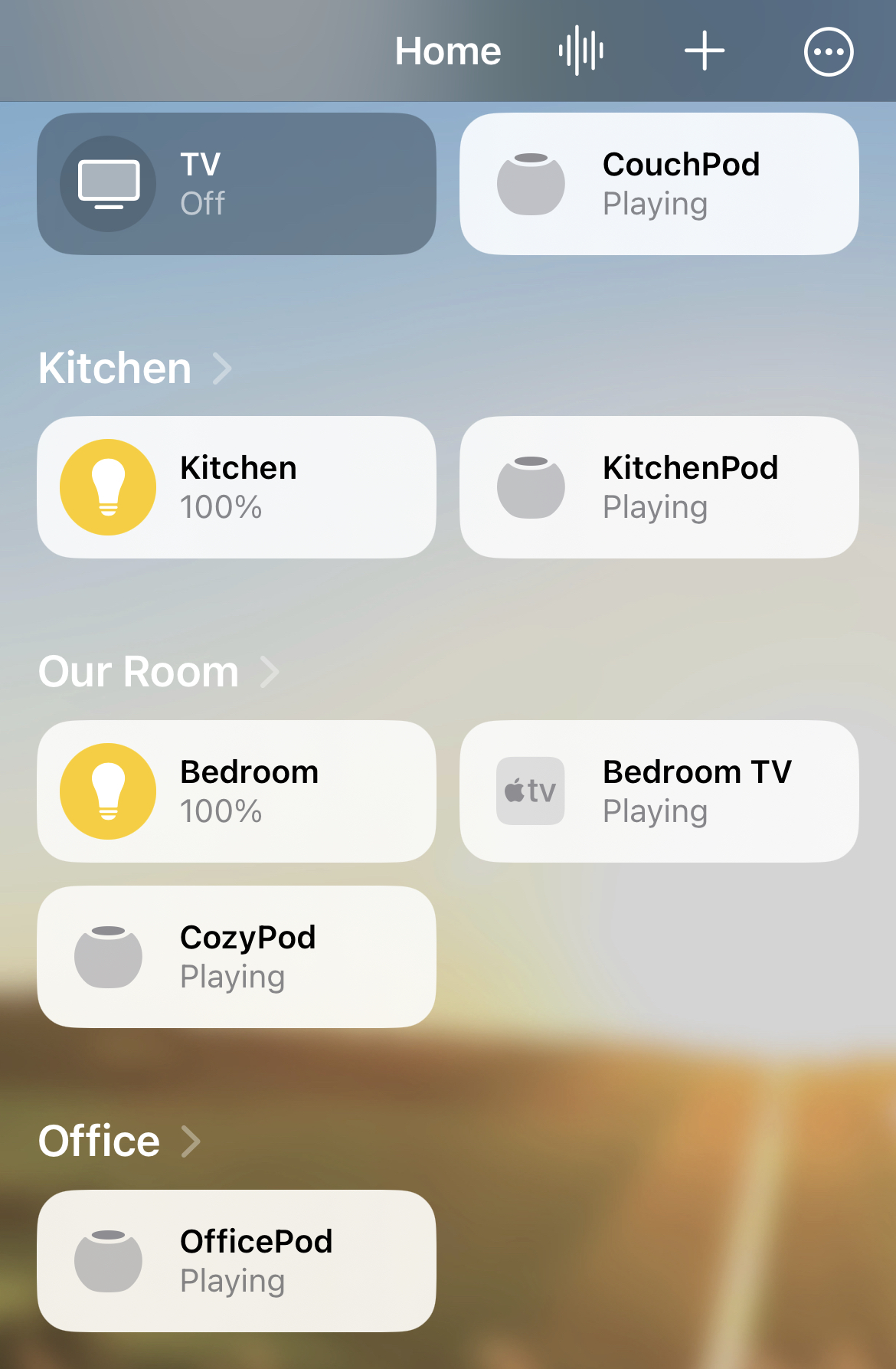Select the Bedroom TV tile

[659, 791]
